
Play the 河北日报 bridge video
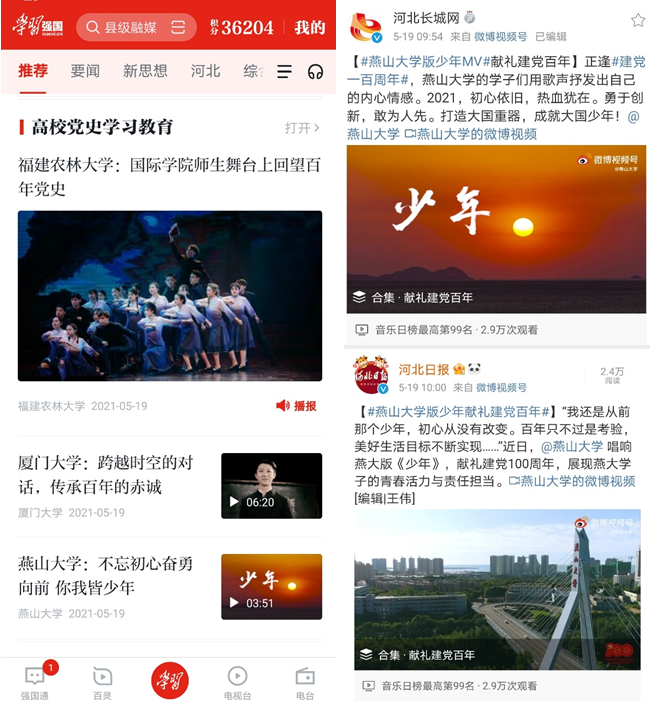coord(497,590)
